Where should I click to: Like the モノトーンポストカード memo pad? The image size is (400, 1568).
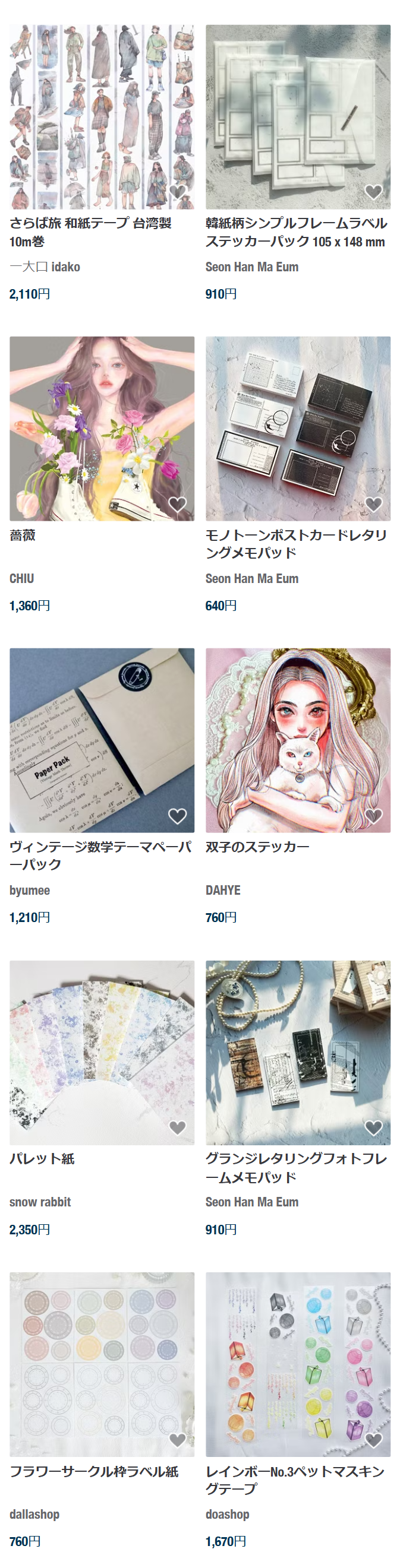coord(373,504)
